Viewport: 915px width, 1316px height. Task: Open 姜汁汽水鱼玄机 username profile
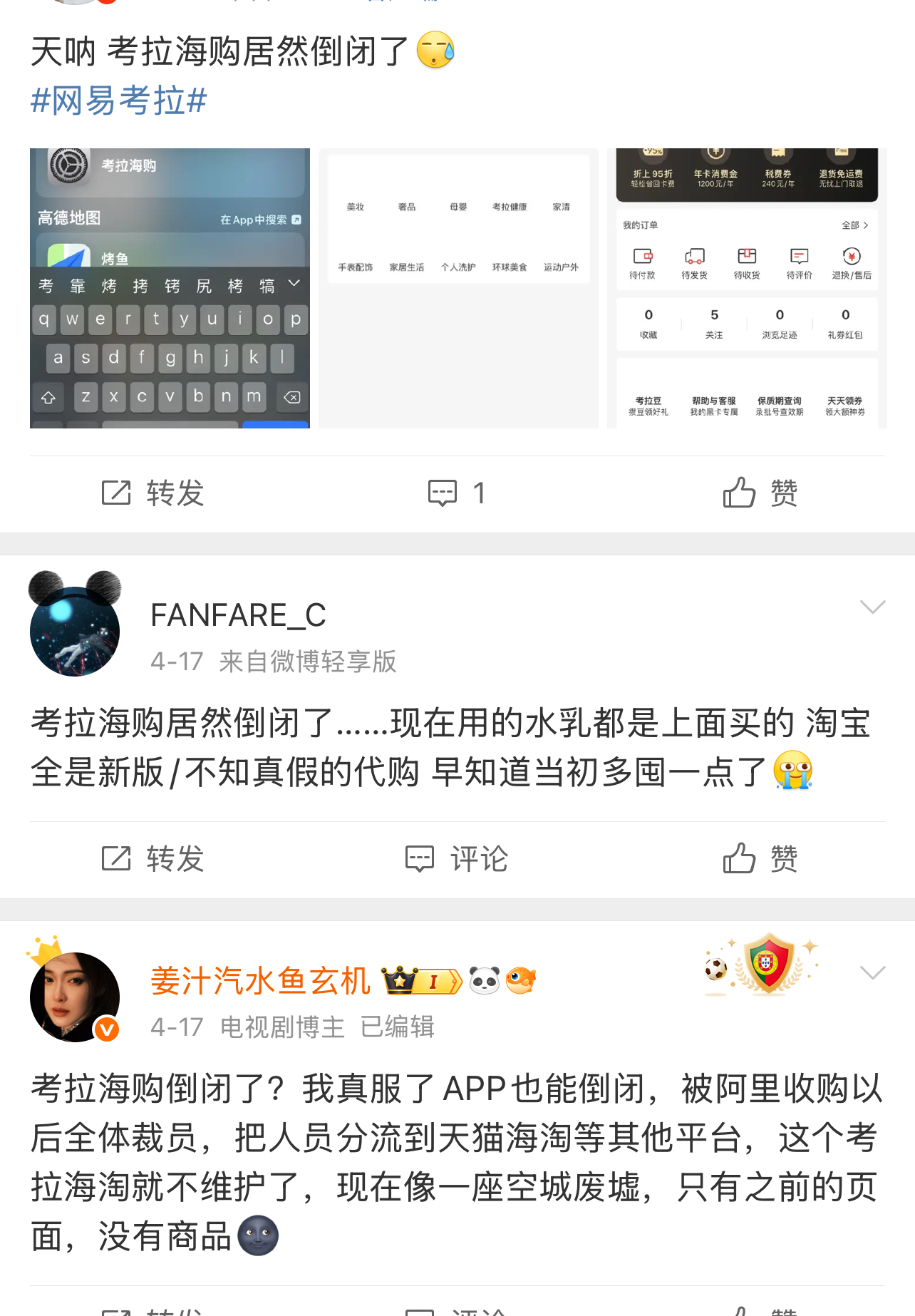(261, 981)
